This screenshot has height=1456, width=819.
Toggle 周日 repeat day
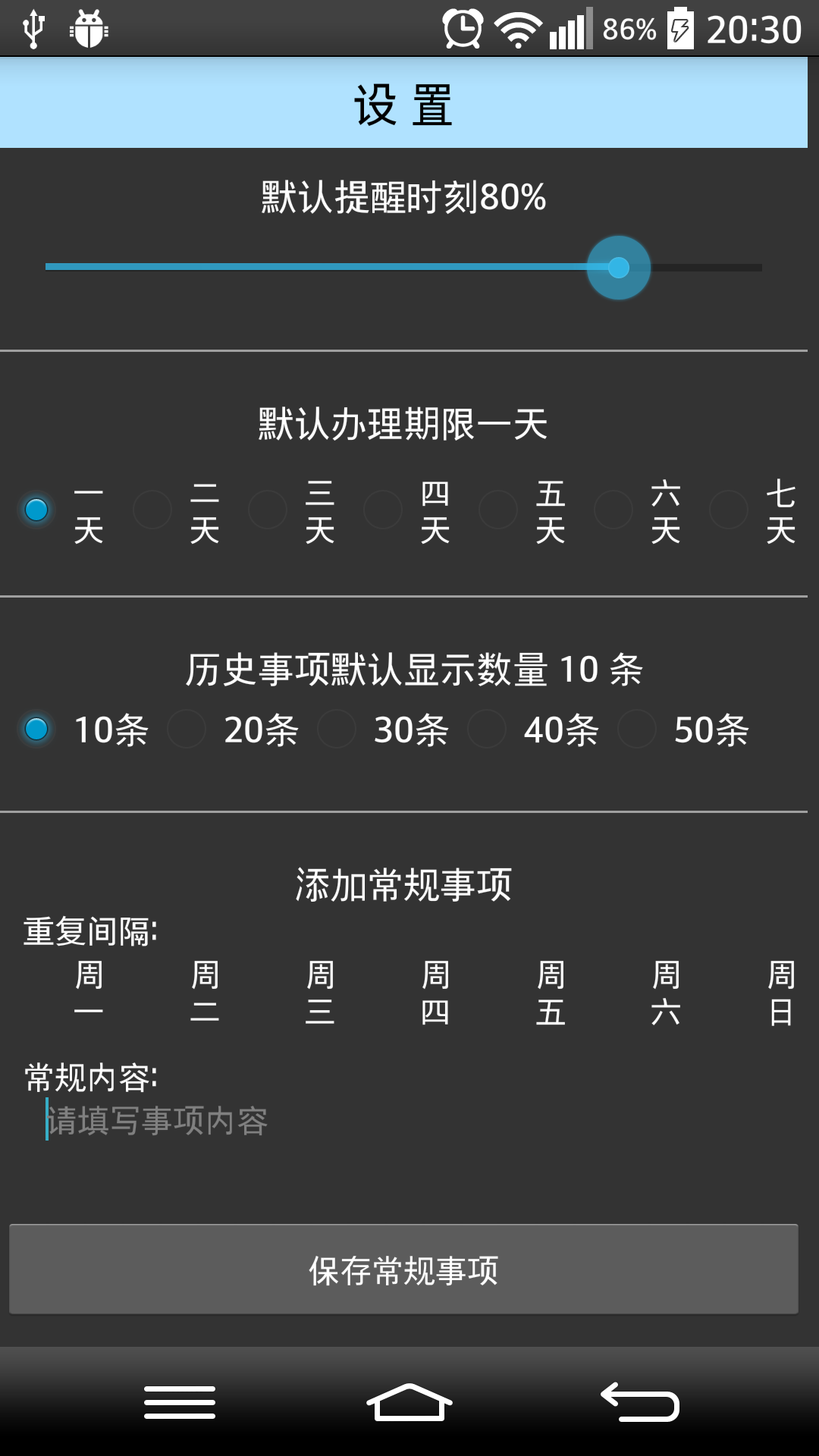pos(780,993)
